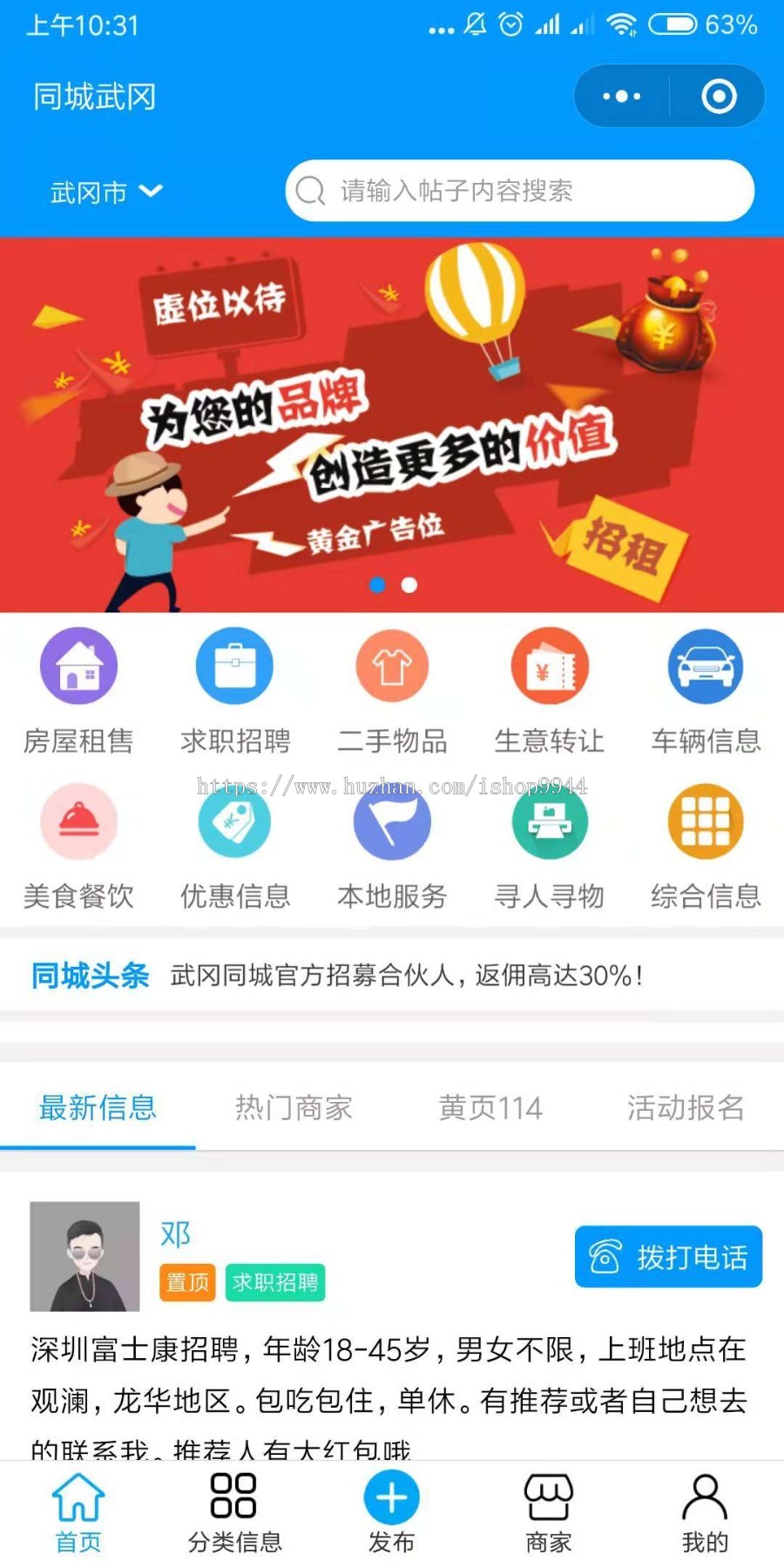The height and width of the screenshot is (1568, 784).
Task: Open the 活动报名 tab
Action: click(686, 1108)
